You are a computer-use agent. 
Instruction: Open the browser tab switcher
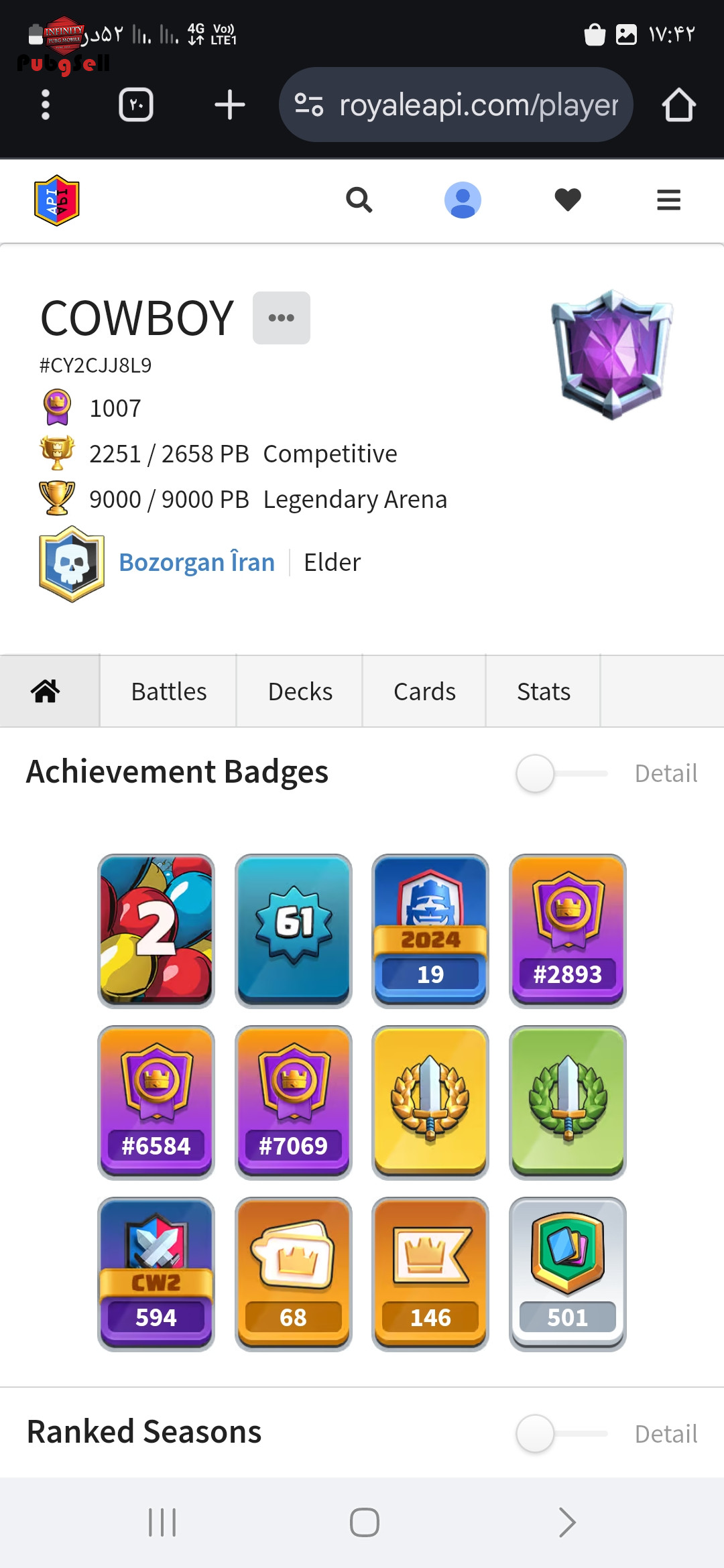(136, 105)
